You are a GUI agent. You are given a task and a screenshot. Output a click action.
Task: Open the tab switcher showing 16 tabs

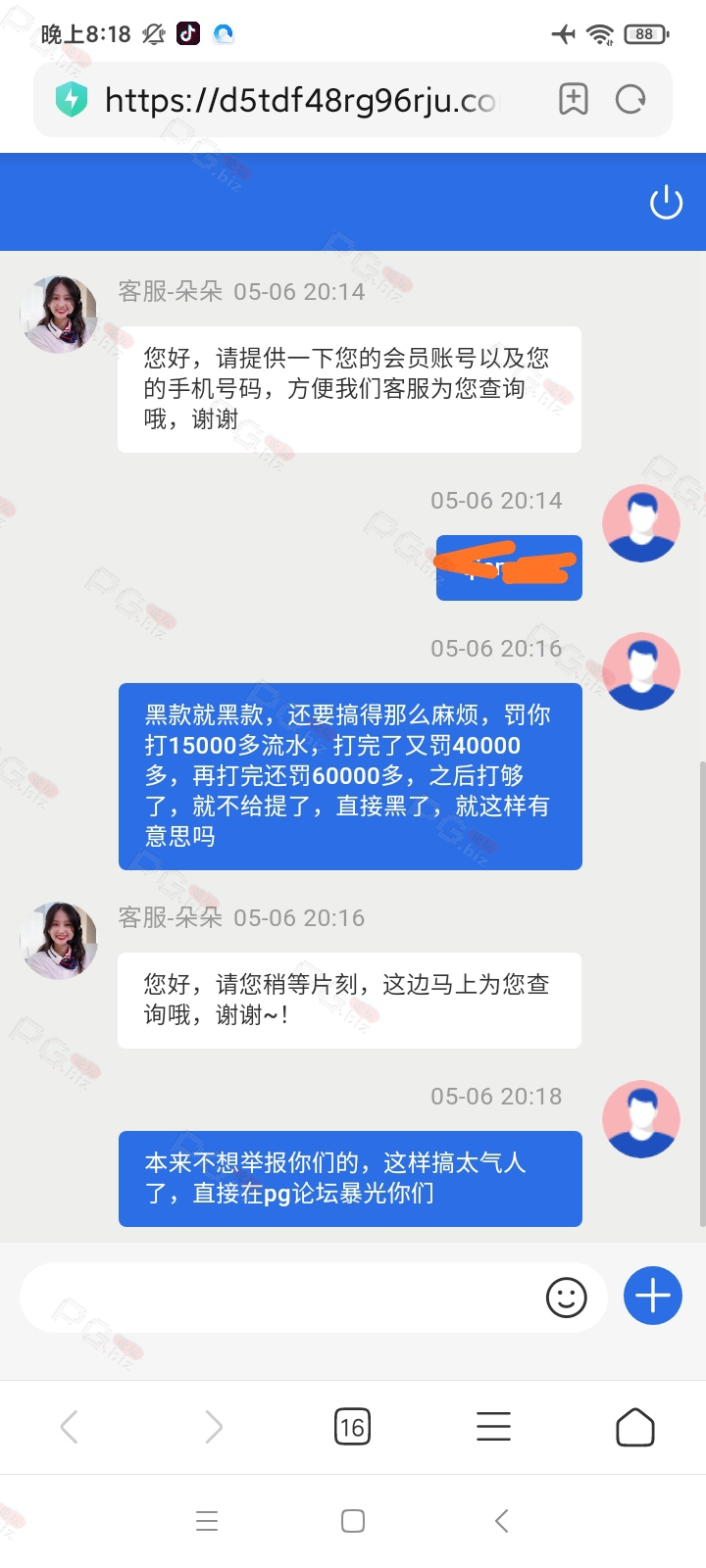(352, 1427)
